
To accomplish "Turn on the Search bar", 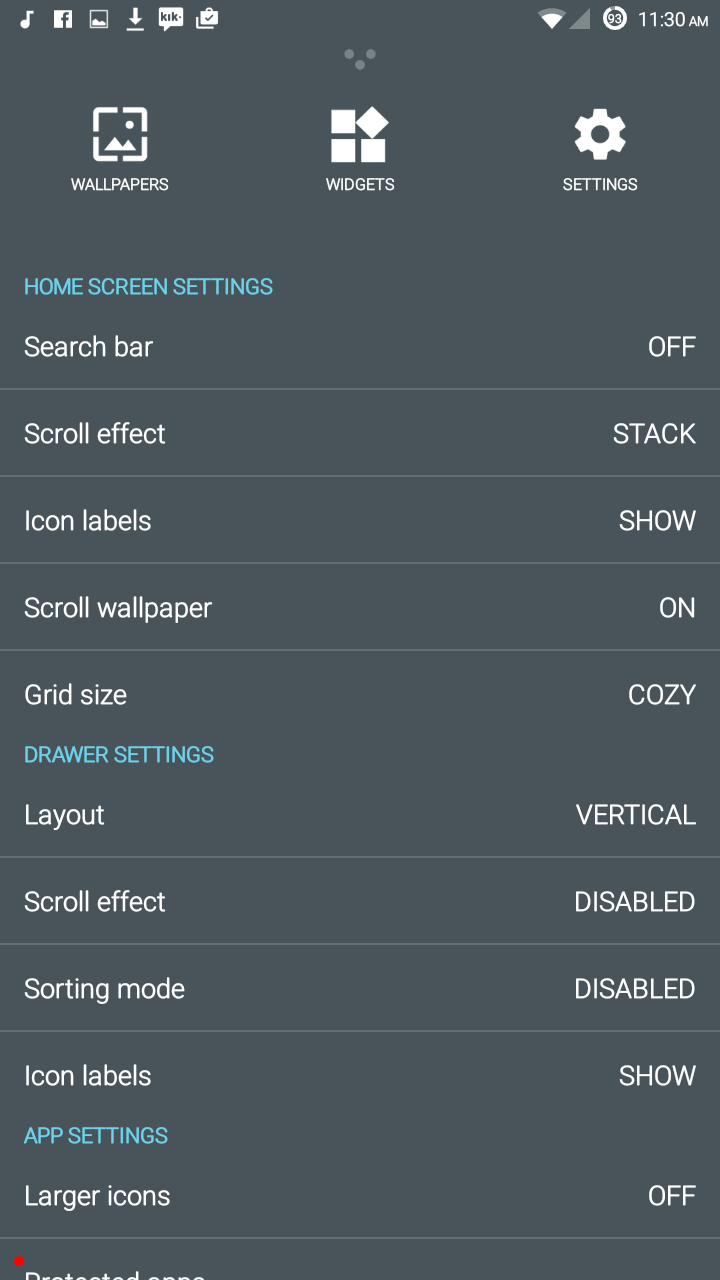I will tap(360, 346).
